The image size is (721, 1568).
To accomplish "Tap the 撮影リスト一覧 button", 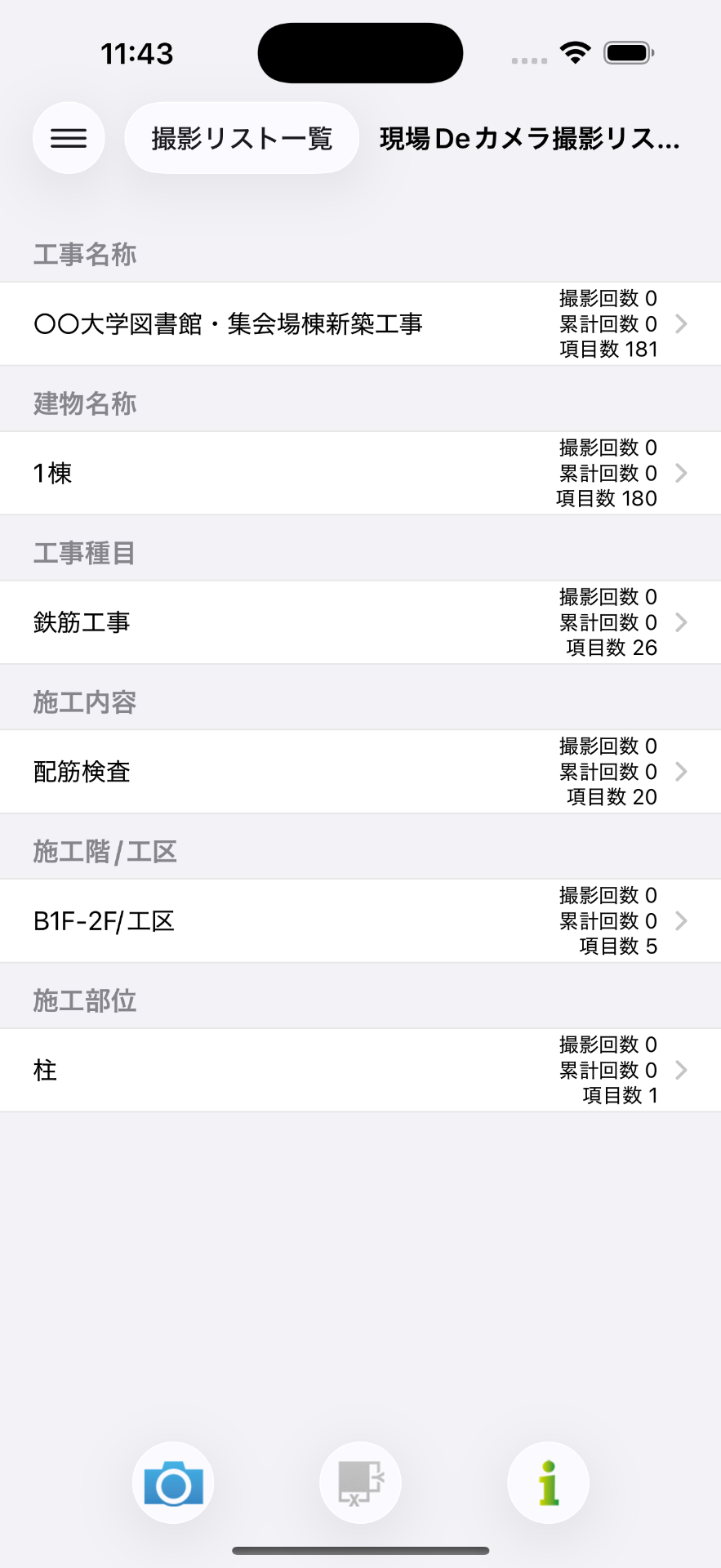I will tap(242, 138).
